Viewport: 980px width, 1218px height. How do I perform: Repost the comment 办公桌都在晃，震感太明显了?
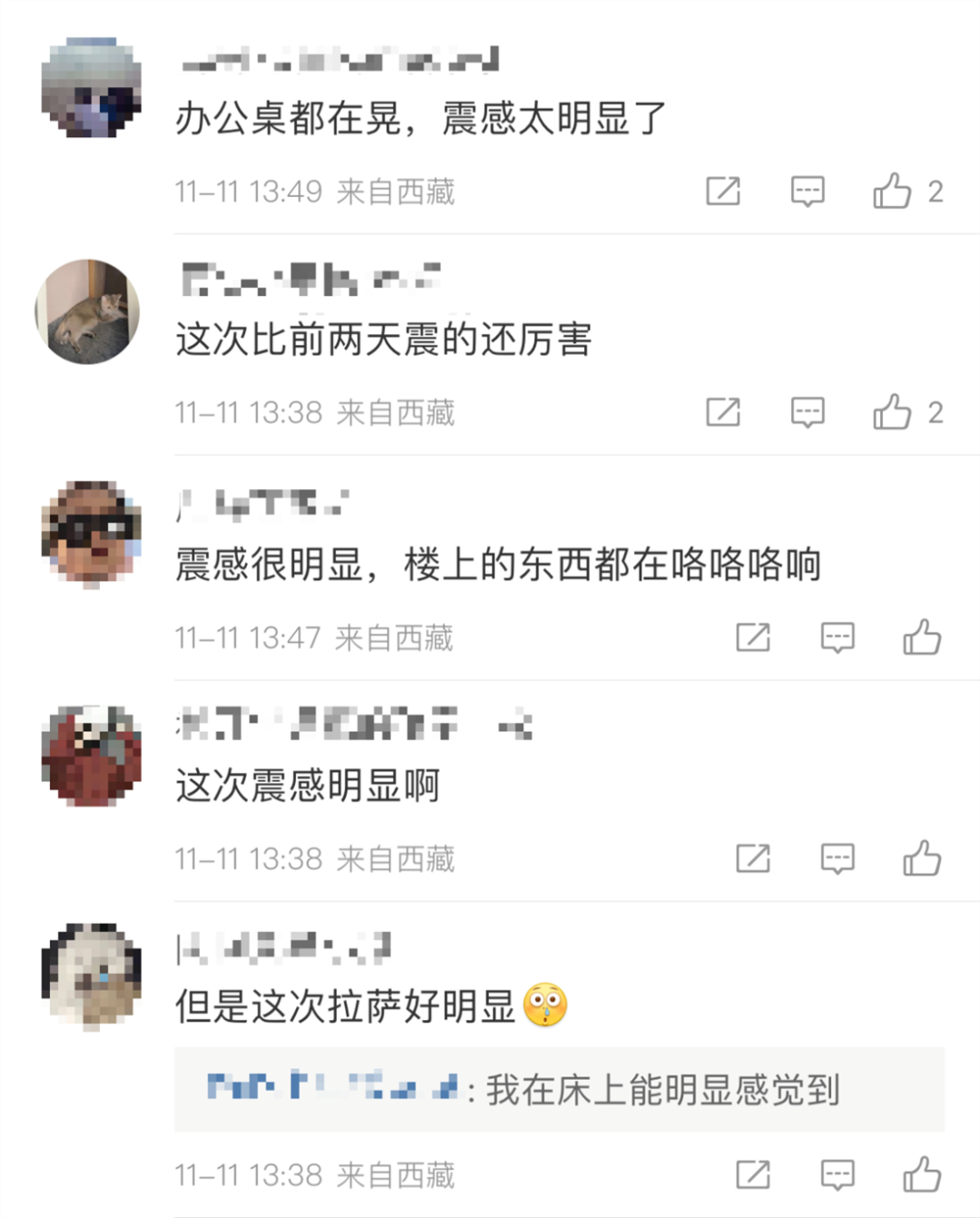click(x=723, y=191)
